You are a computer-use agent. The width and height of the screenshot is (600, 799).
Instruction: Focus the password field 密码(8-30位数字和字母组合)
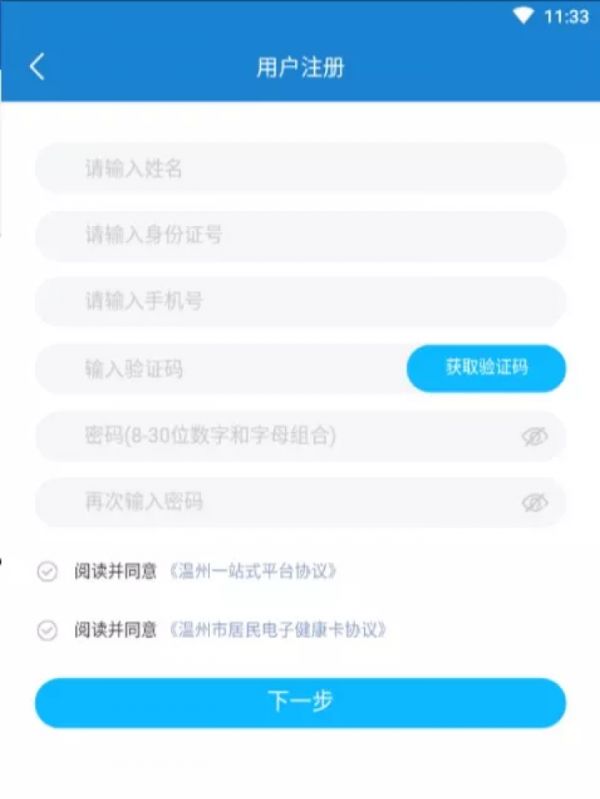tap(270, 435)
